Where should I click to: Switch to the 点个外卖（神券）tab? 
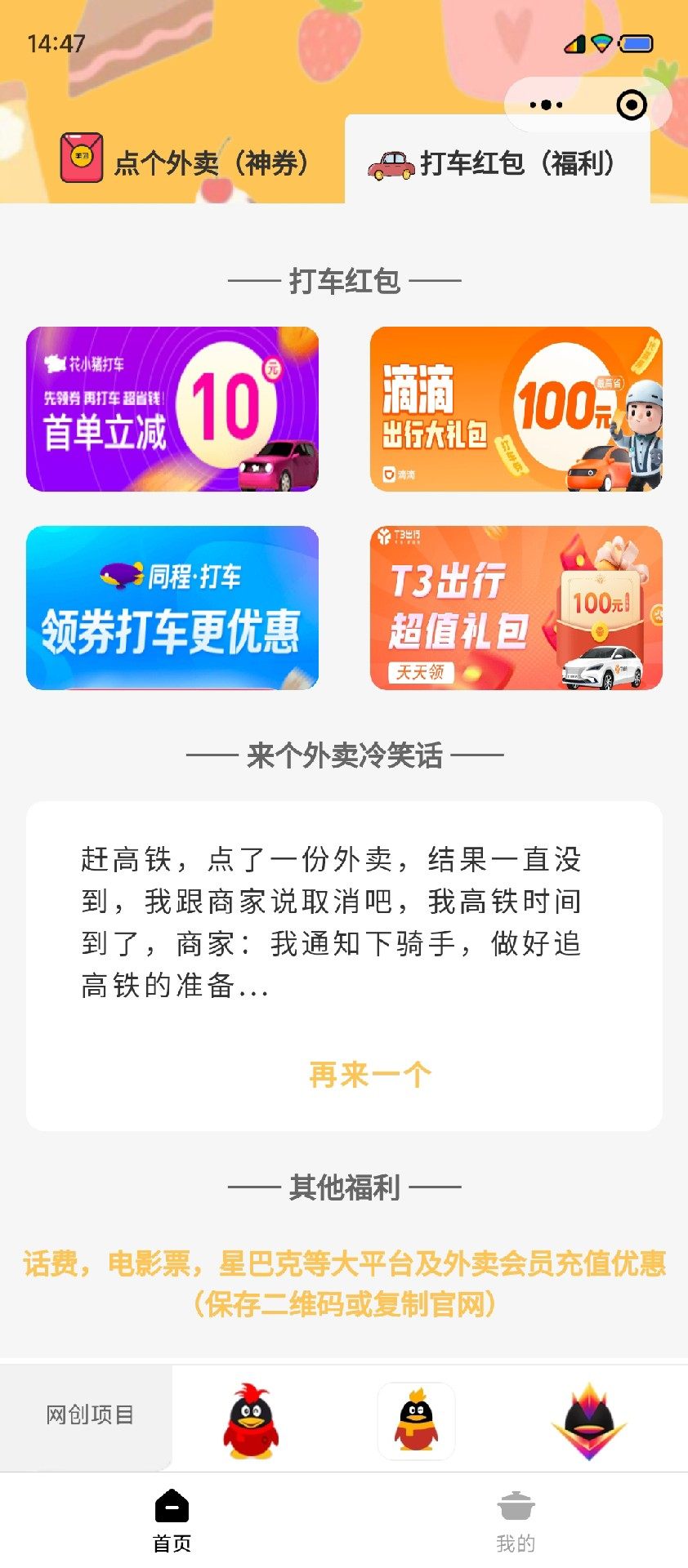point(185,162)
